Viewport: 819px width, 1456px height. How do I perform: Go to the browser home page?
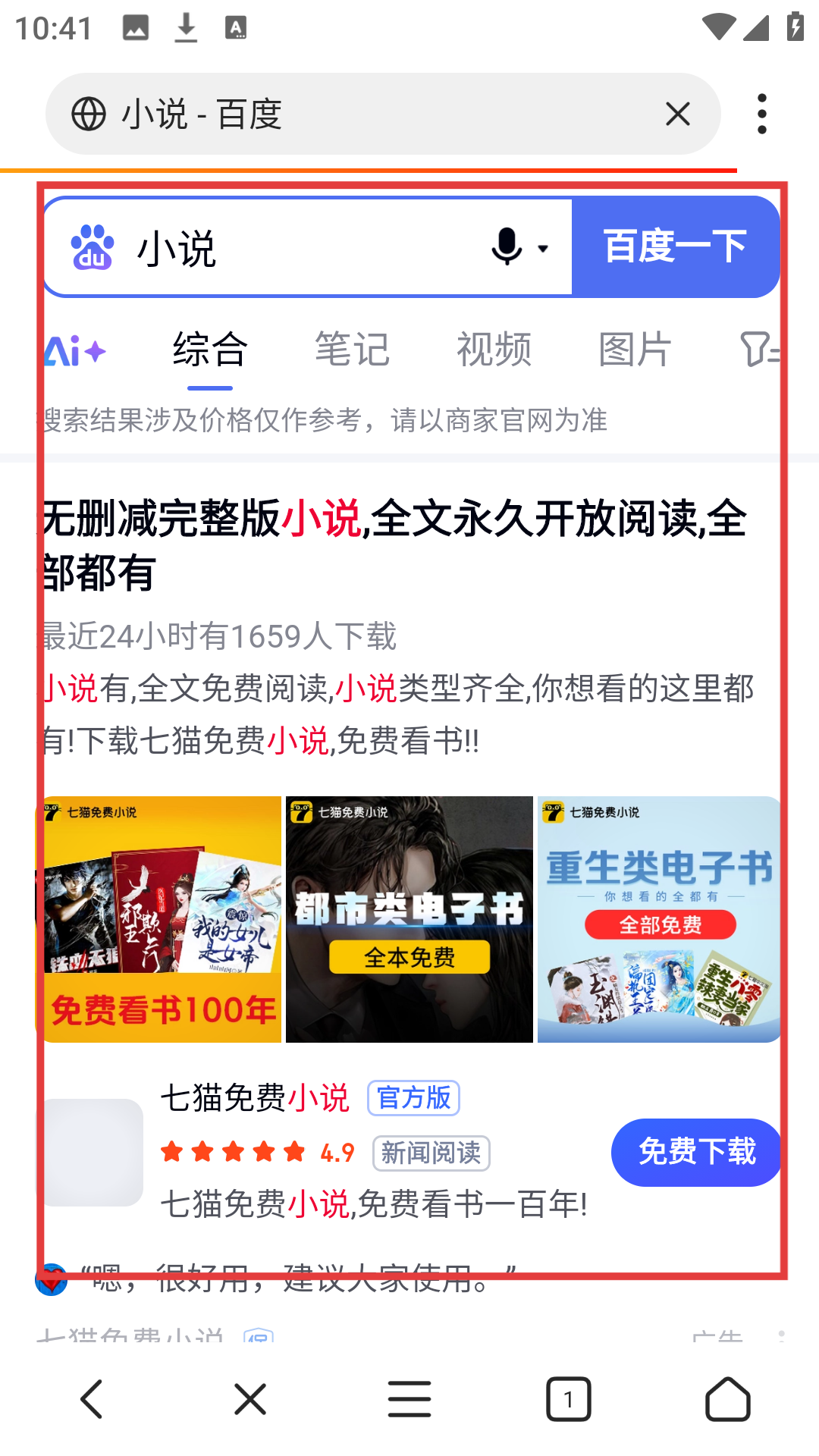pyautogui.click(x=727, y=1399)
